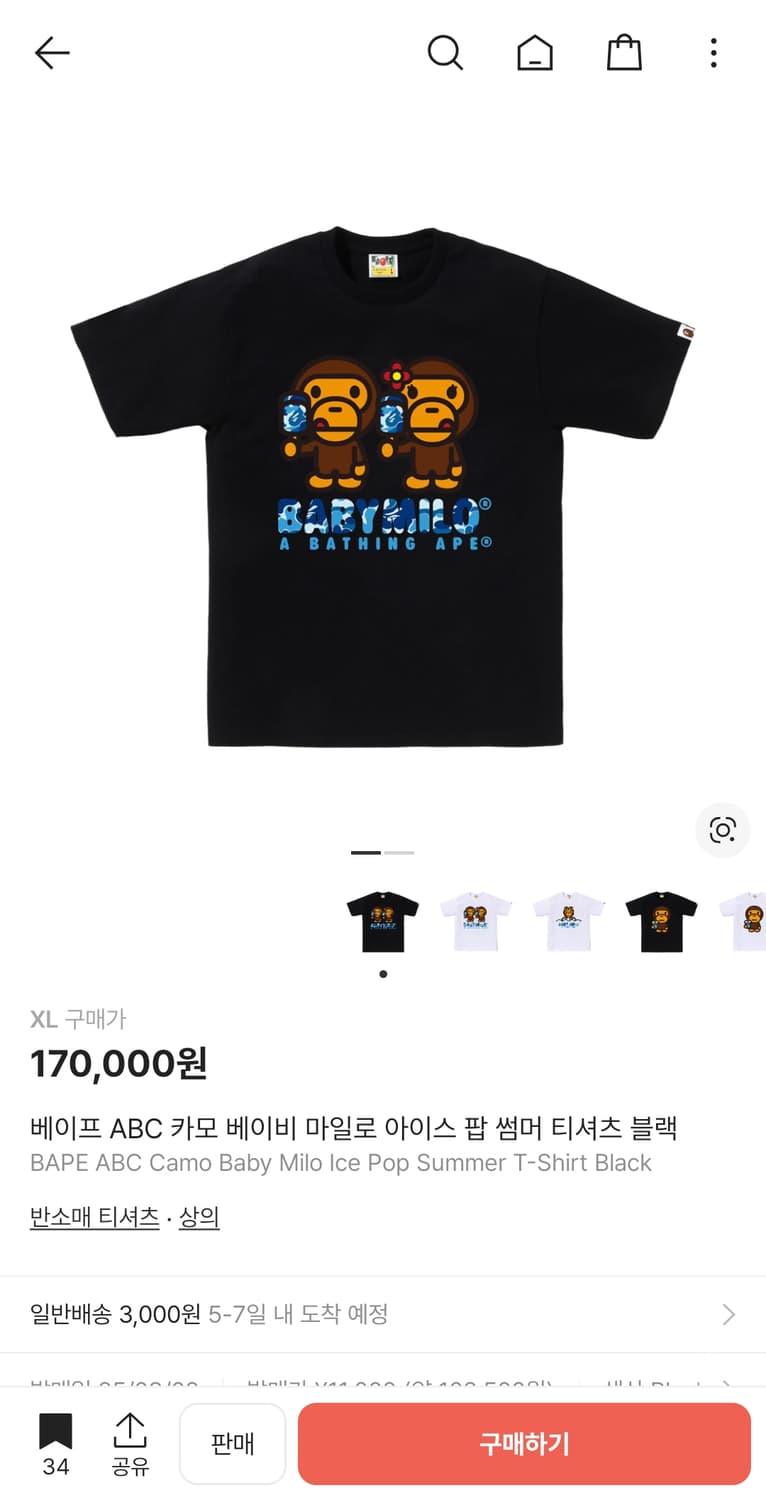Select the second white tee thumbnail

(x=475, y=920)
